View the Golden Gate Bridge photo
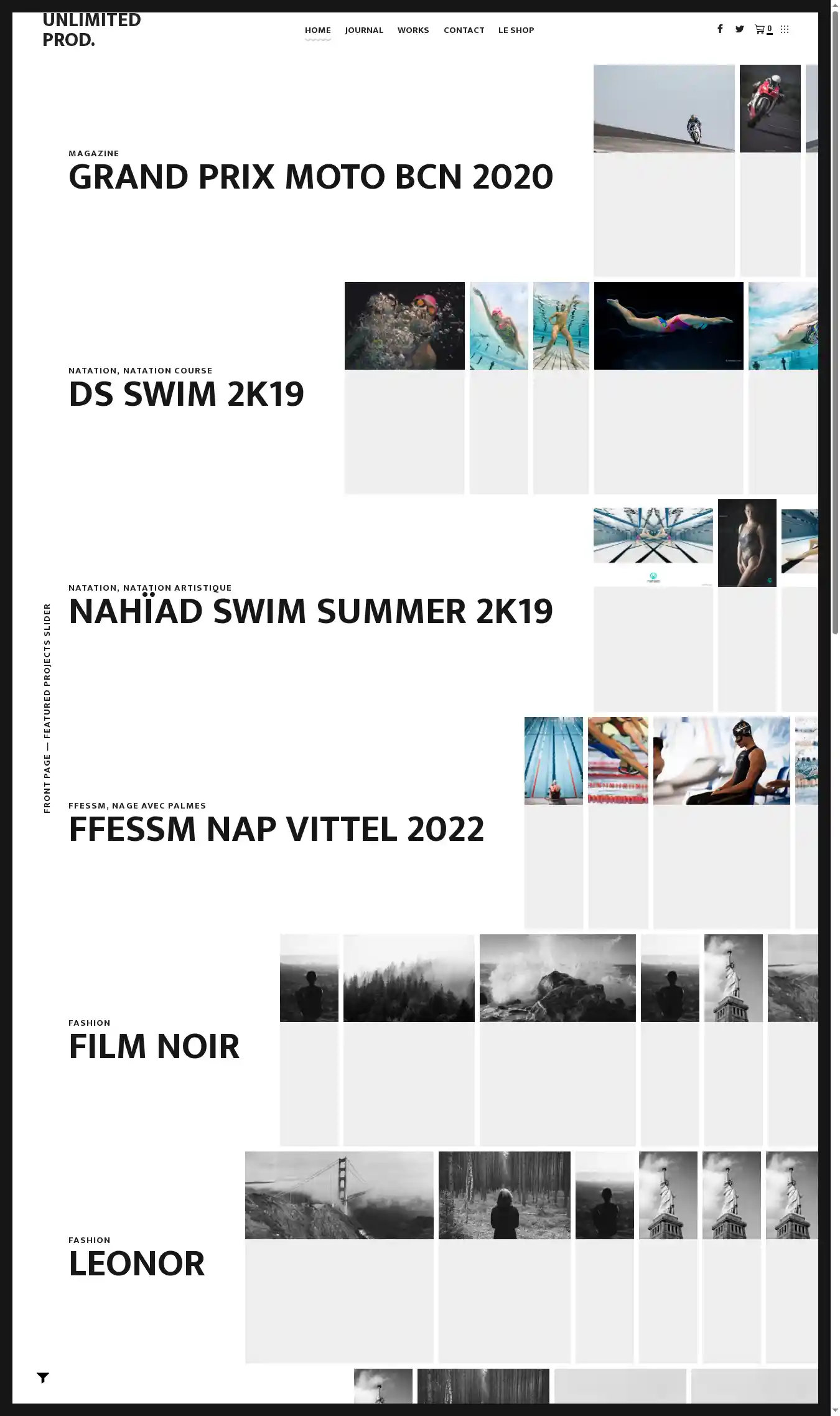The height and width of the screenshot is (1416, 840). click(339, 1195)
